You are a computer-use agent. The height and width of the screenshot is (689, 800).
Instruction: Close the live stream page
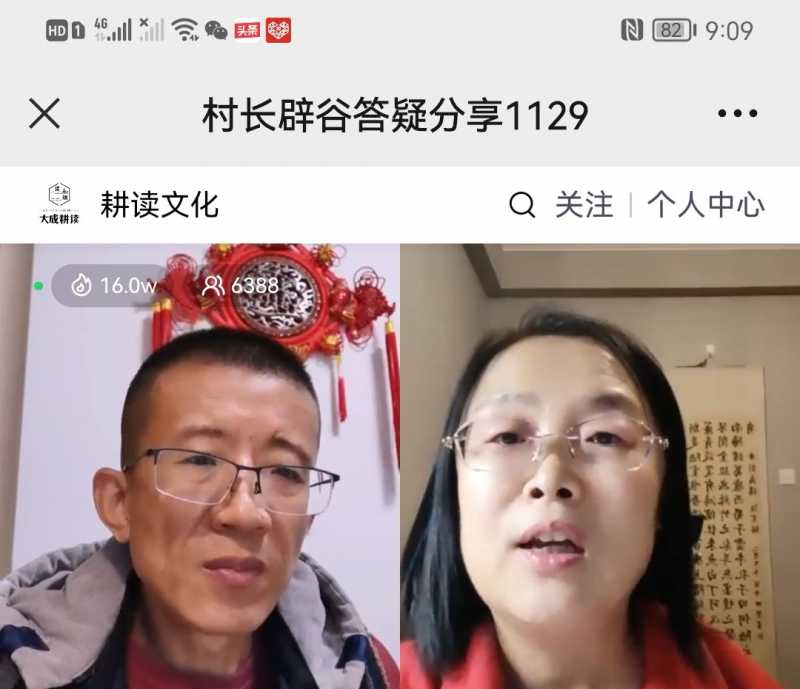(44, 114)
